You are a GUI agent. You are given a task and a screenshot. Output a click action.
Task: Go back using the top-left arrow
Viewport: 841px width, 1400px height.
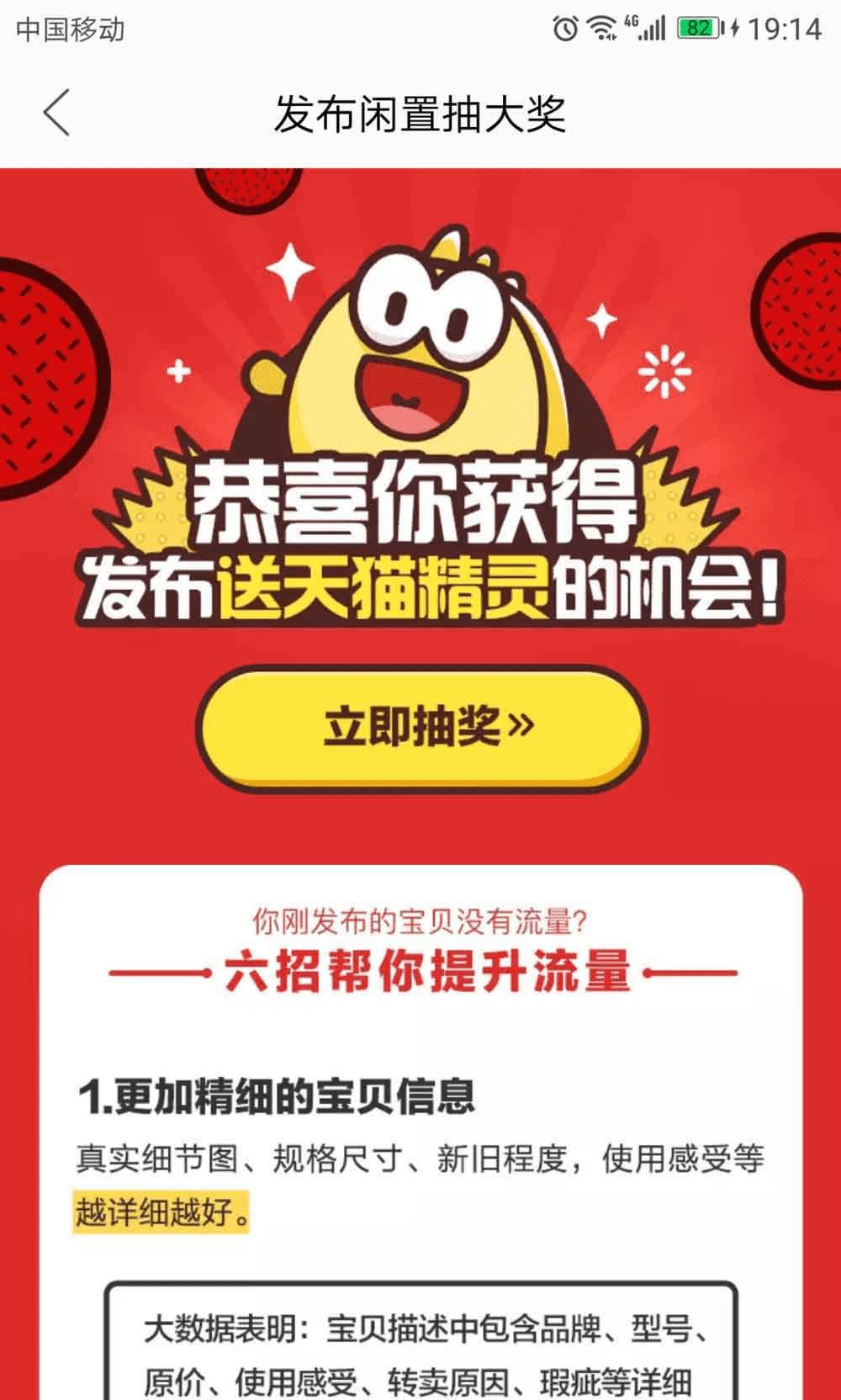pos(56,113)
